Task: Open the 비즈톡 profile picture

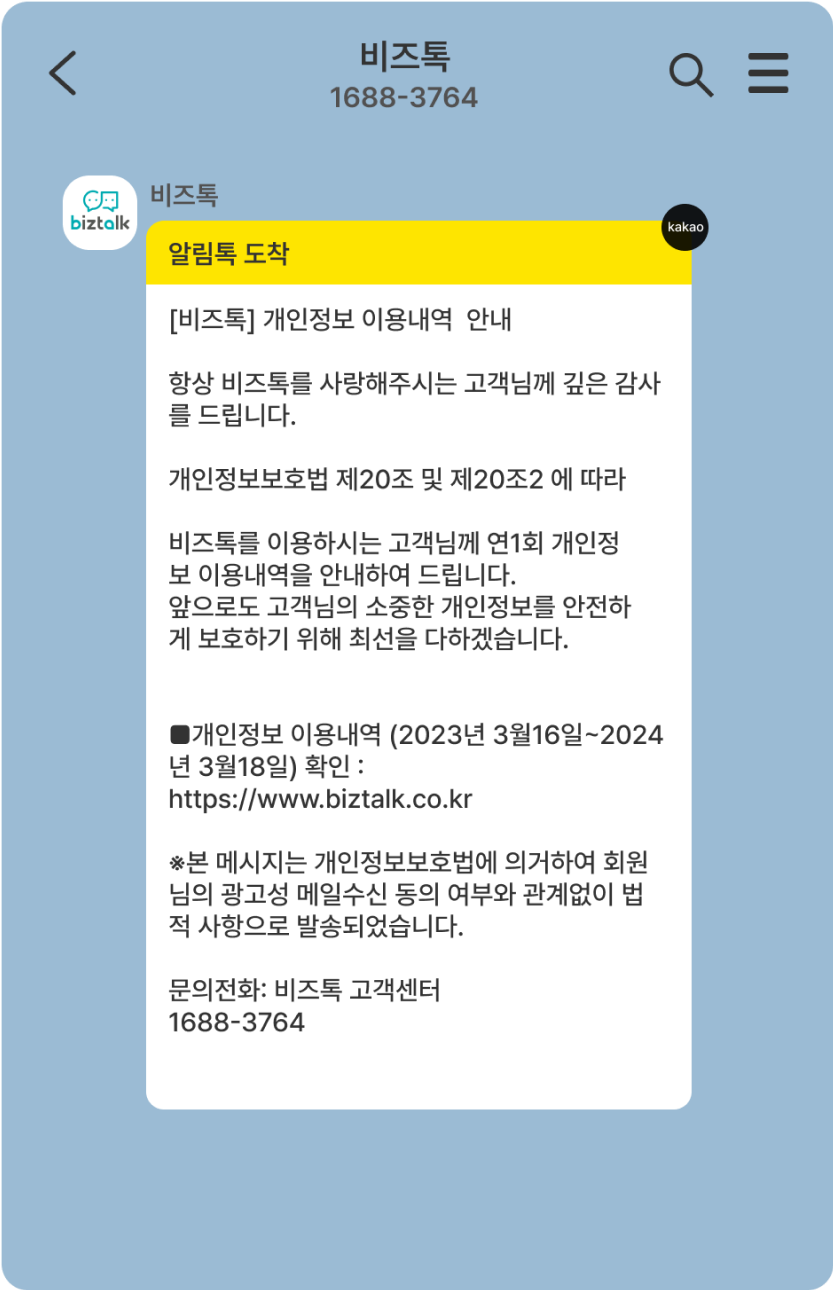Action: coord(100,212)
